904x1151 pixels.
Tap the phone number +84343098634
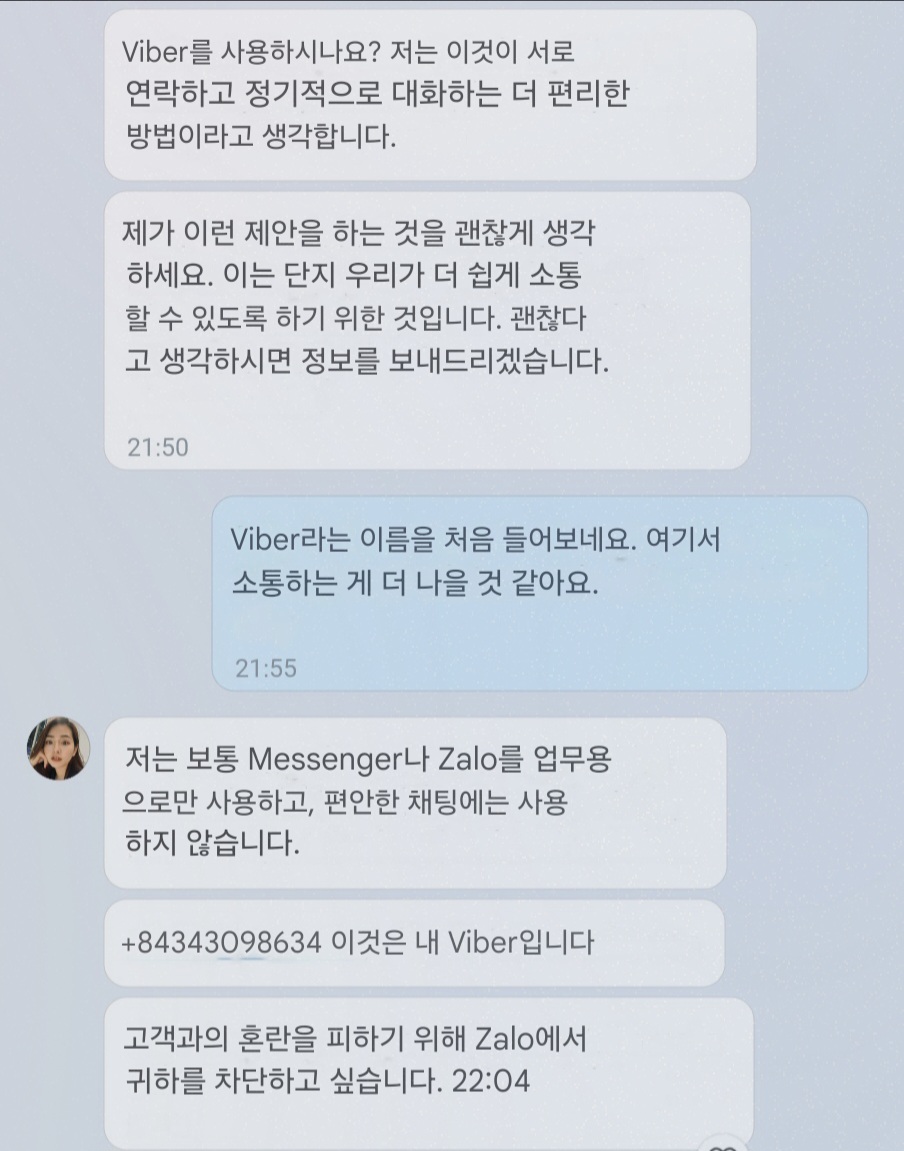[x=222, y=942]
